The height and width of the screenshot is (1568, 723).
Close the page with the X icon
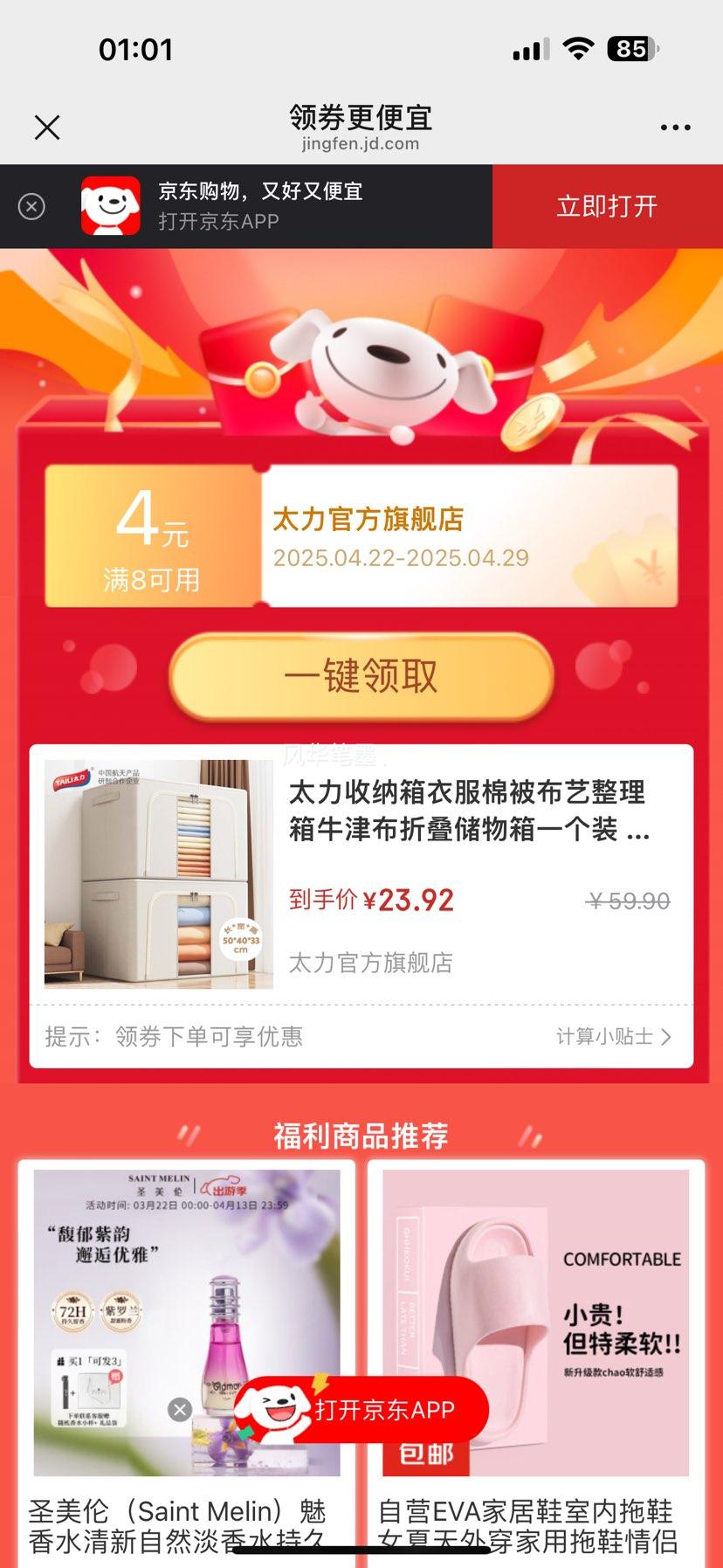pyautogui.click(x=47, y=127)
